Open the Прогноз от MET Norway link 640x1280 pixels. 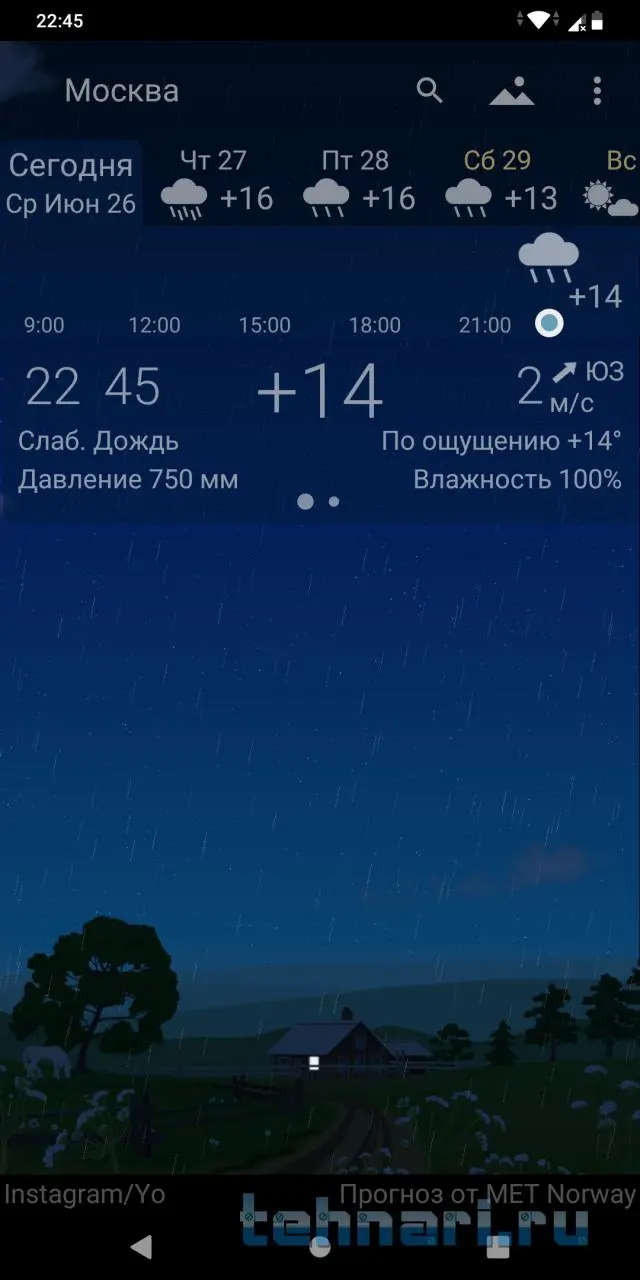pos(487,1194)
